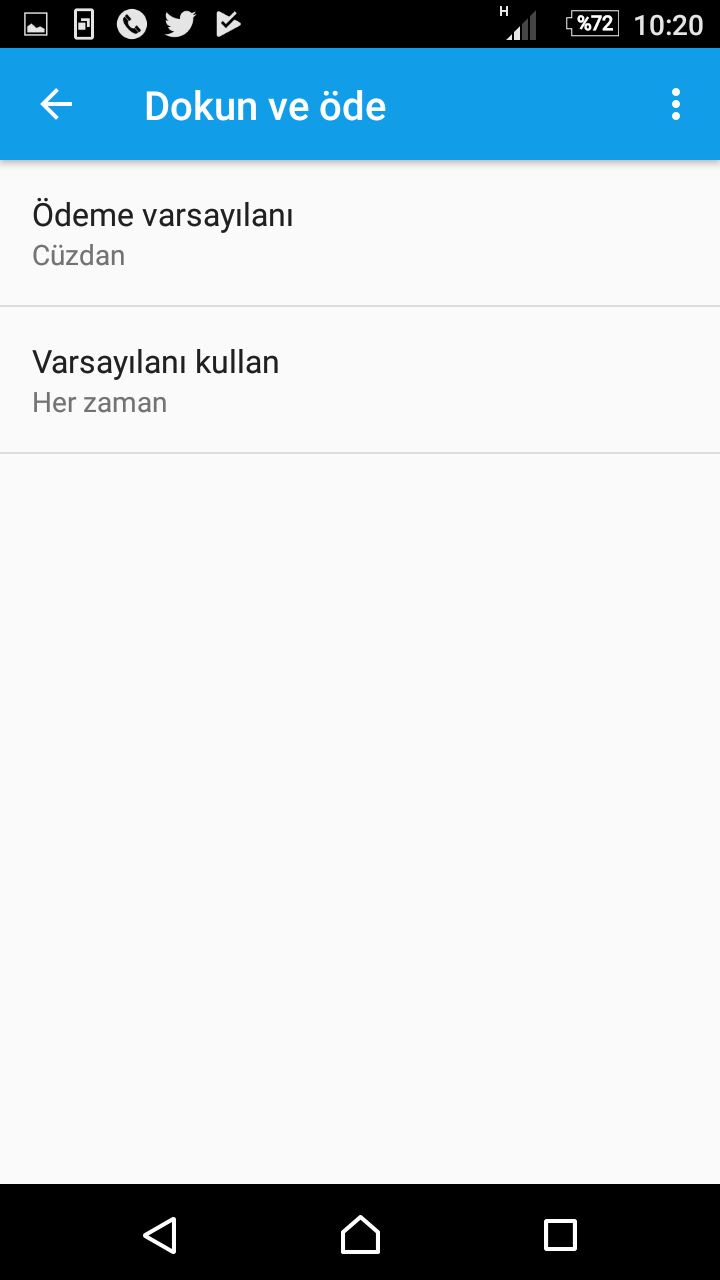Open Varsayılanı kullan setting

pyautogui.click(x=360, y=380)
